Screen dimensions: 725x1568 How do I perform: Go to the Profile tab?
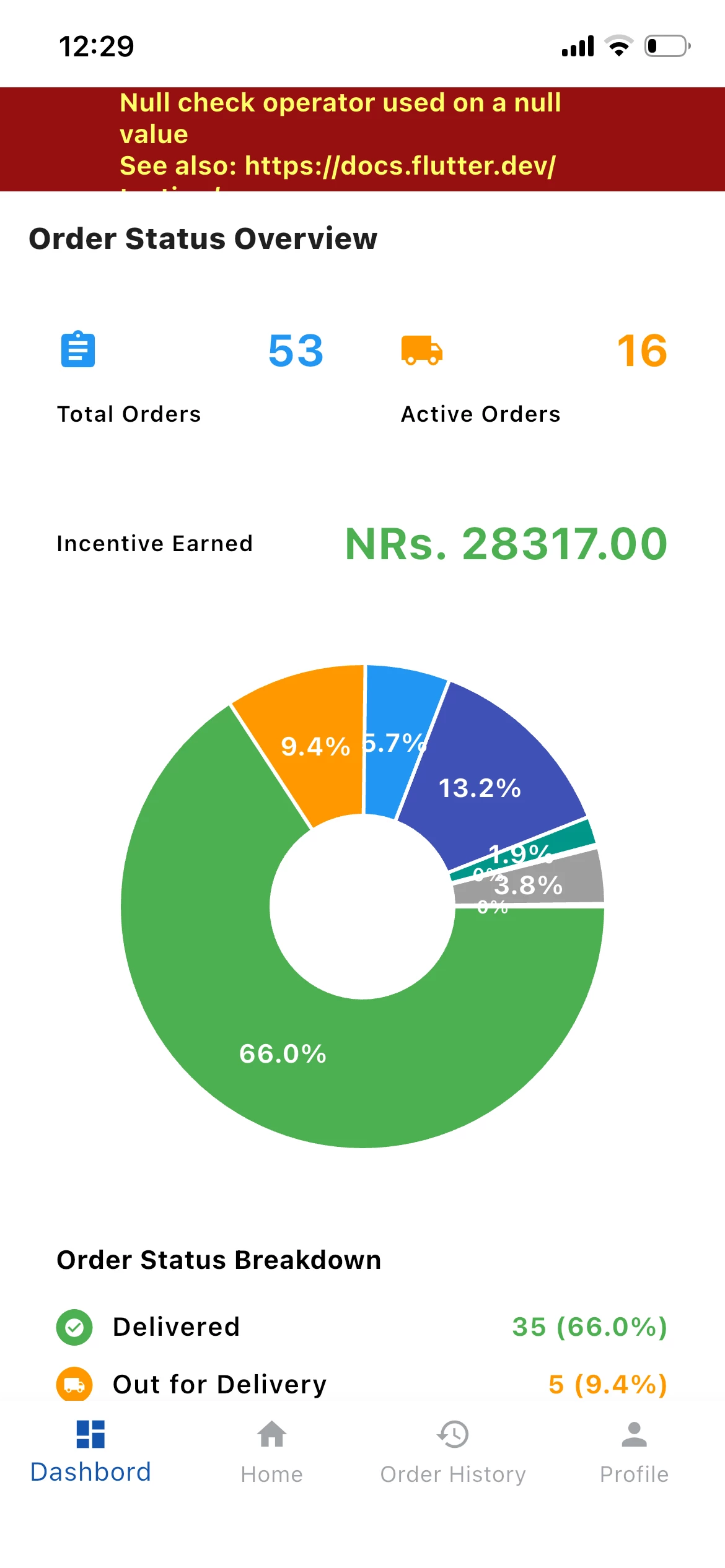[x=634, y=1452]
